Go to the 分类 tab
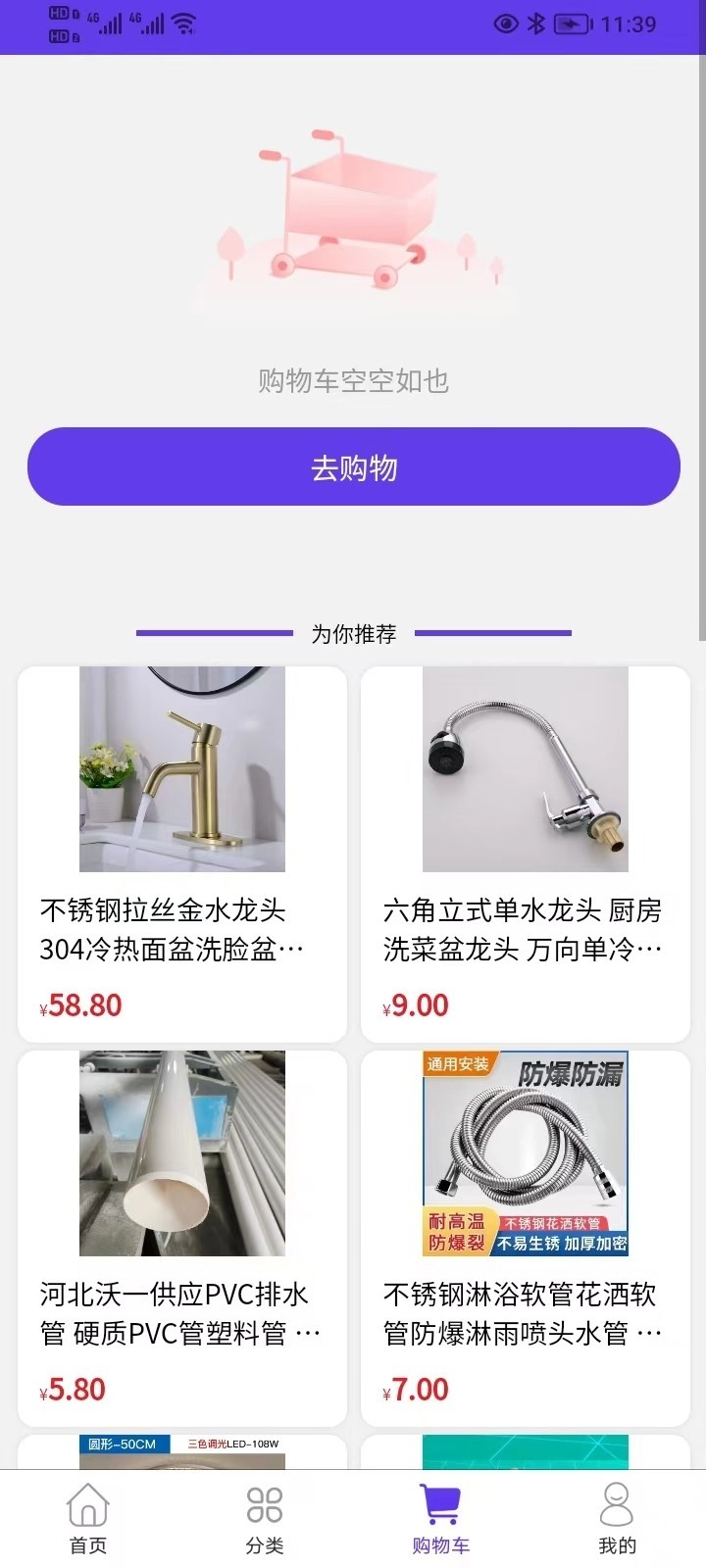The image size is (706, 1568). point(265,1517)
